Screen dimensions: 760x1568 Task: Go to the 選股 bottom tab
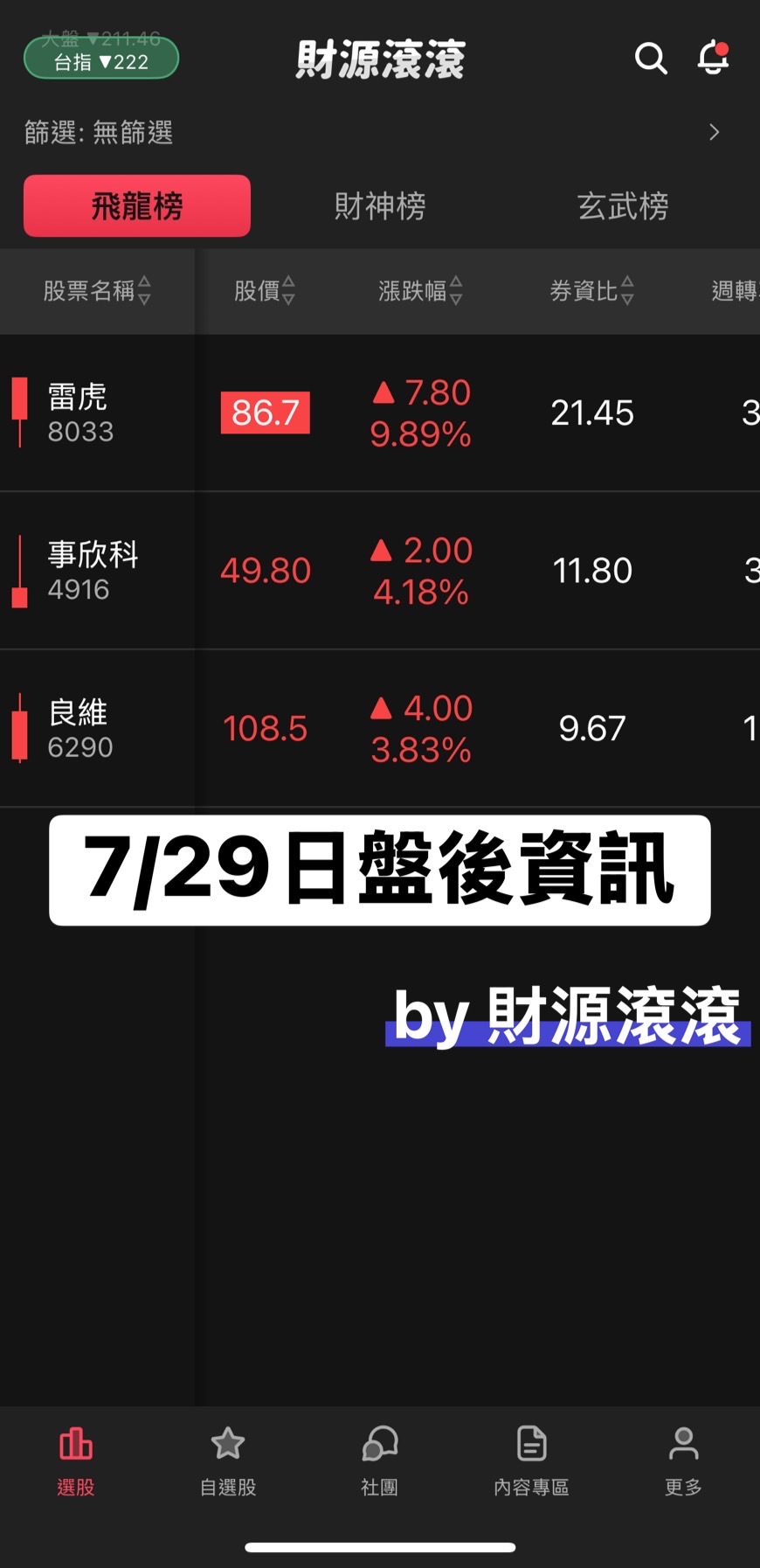[76, 1460]
